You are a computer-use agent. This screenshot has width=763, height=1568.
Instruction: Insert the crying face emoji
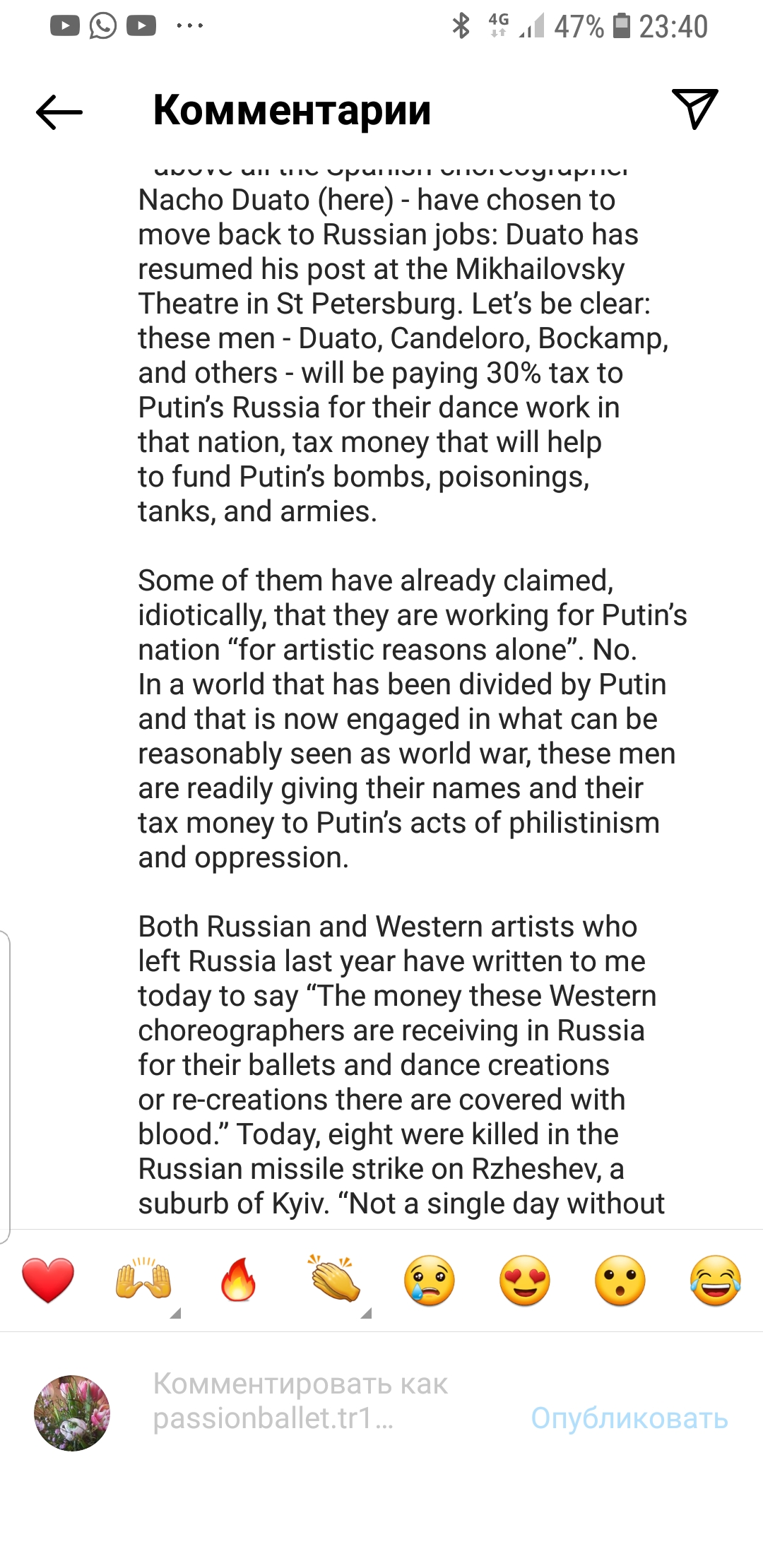(x=430, y=1281)
